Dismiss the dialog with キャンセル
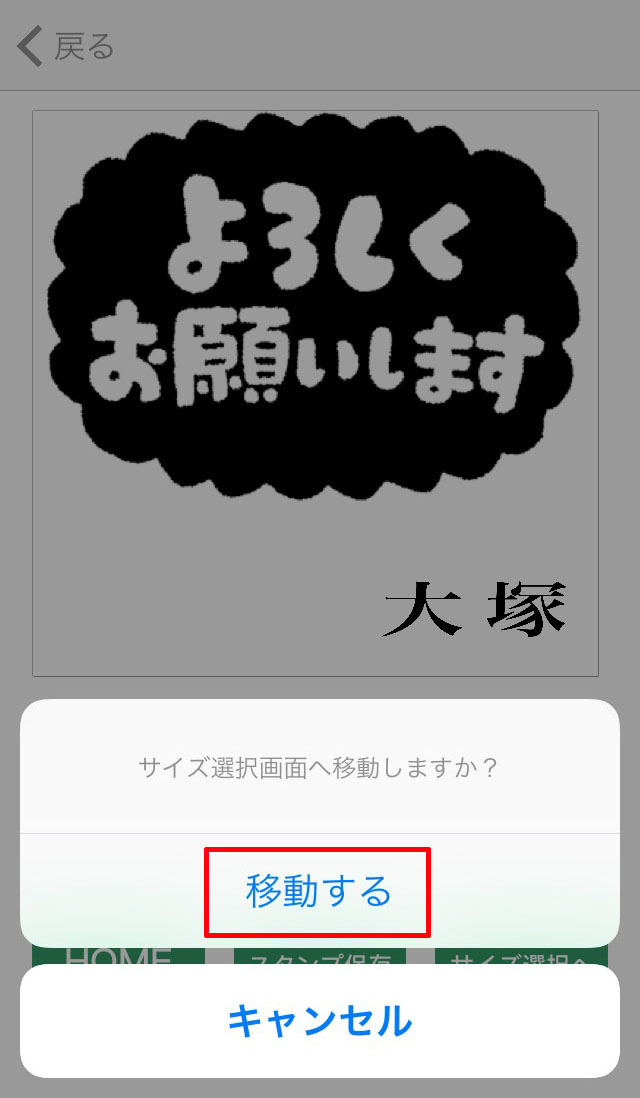Screen dimensions: 640x1098 tap(320, 1021)
